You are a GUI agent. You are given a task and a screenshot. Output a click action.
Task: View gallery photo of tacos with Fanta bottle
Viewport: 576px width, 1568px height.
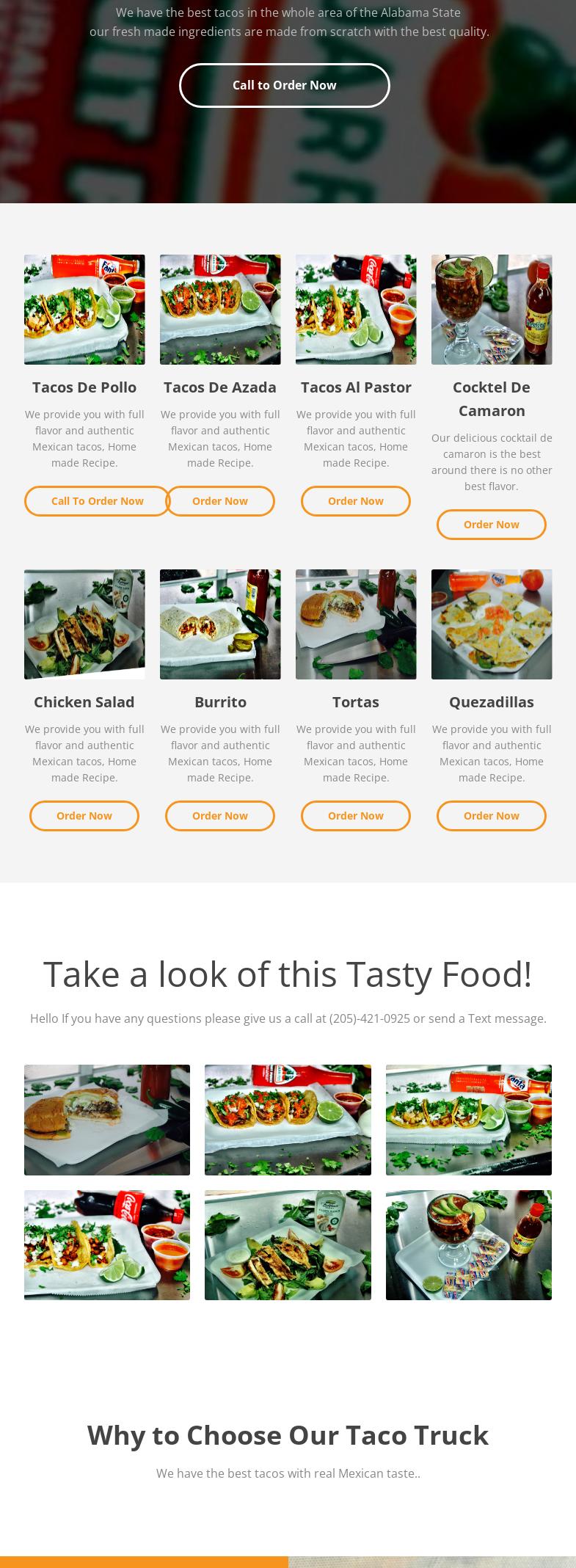point(468,1120)
